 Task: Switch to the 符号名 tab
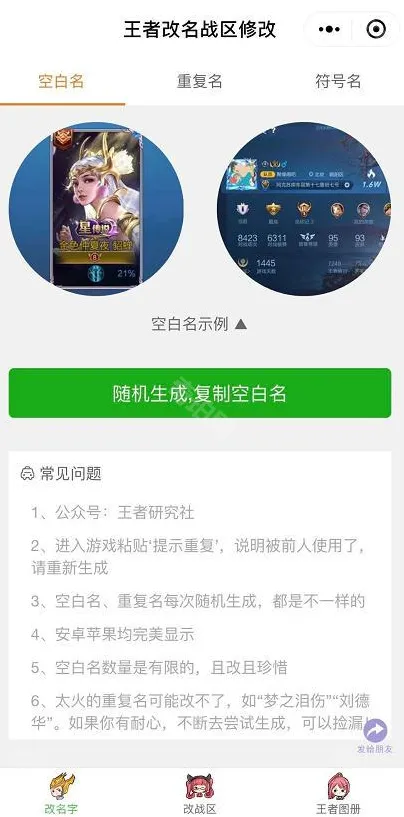tap(338, 81)
